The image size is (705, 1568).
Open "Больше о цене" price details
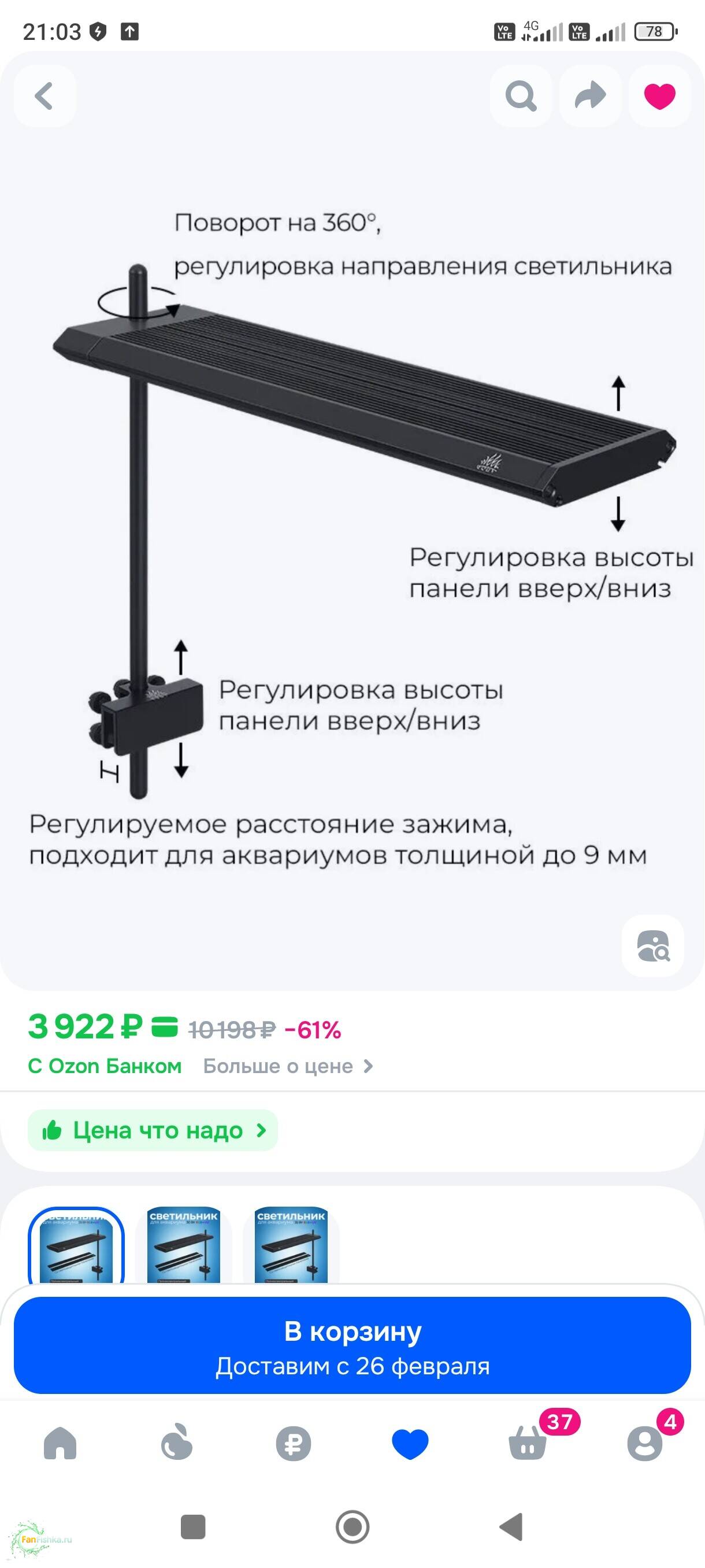click(x=287, y=1066)
